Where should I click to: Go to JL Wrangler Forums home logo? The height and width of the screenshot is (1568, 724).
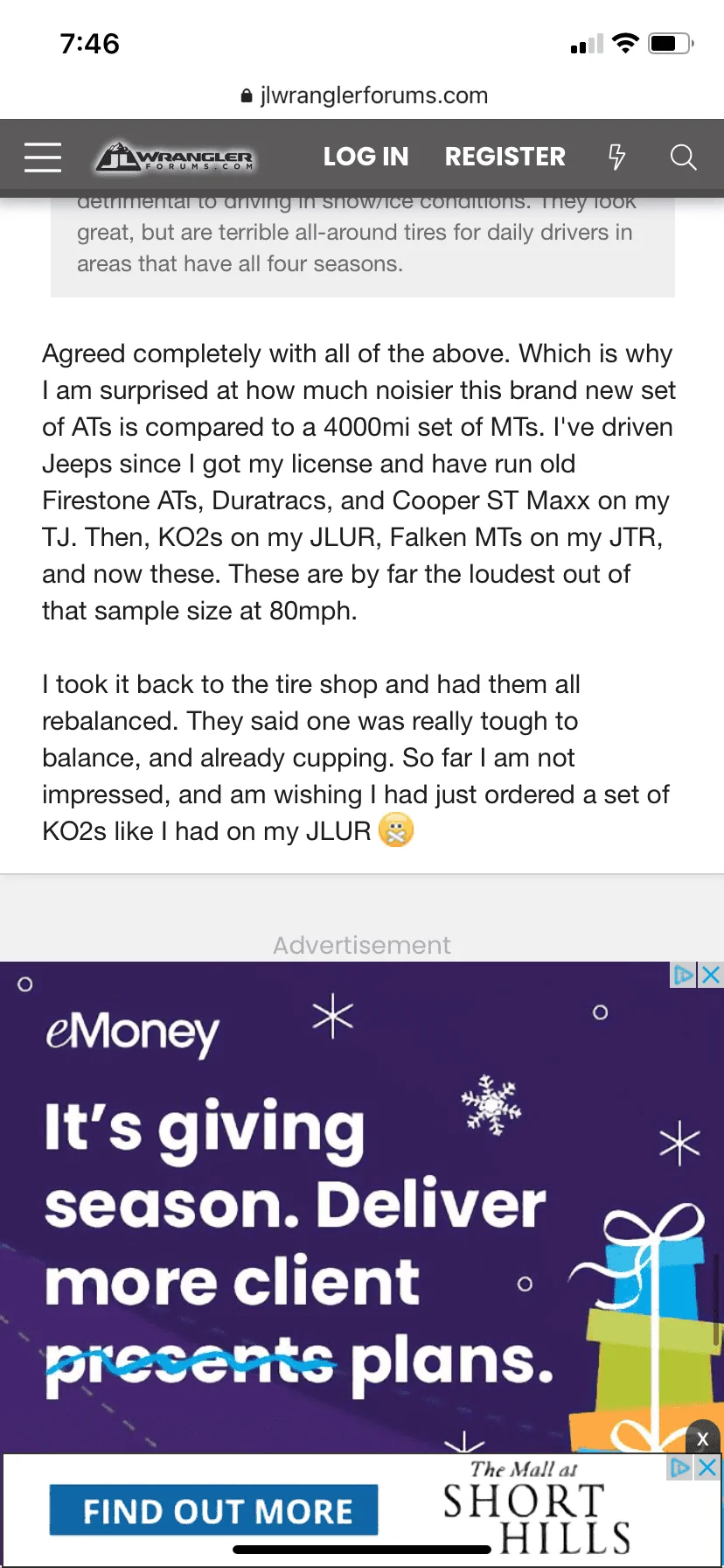click(x=175, y=156)
